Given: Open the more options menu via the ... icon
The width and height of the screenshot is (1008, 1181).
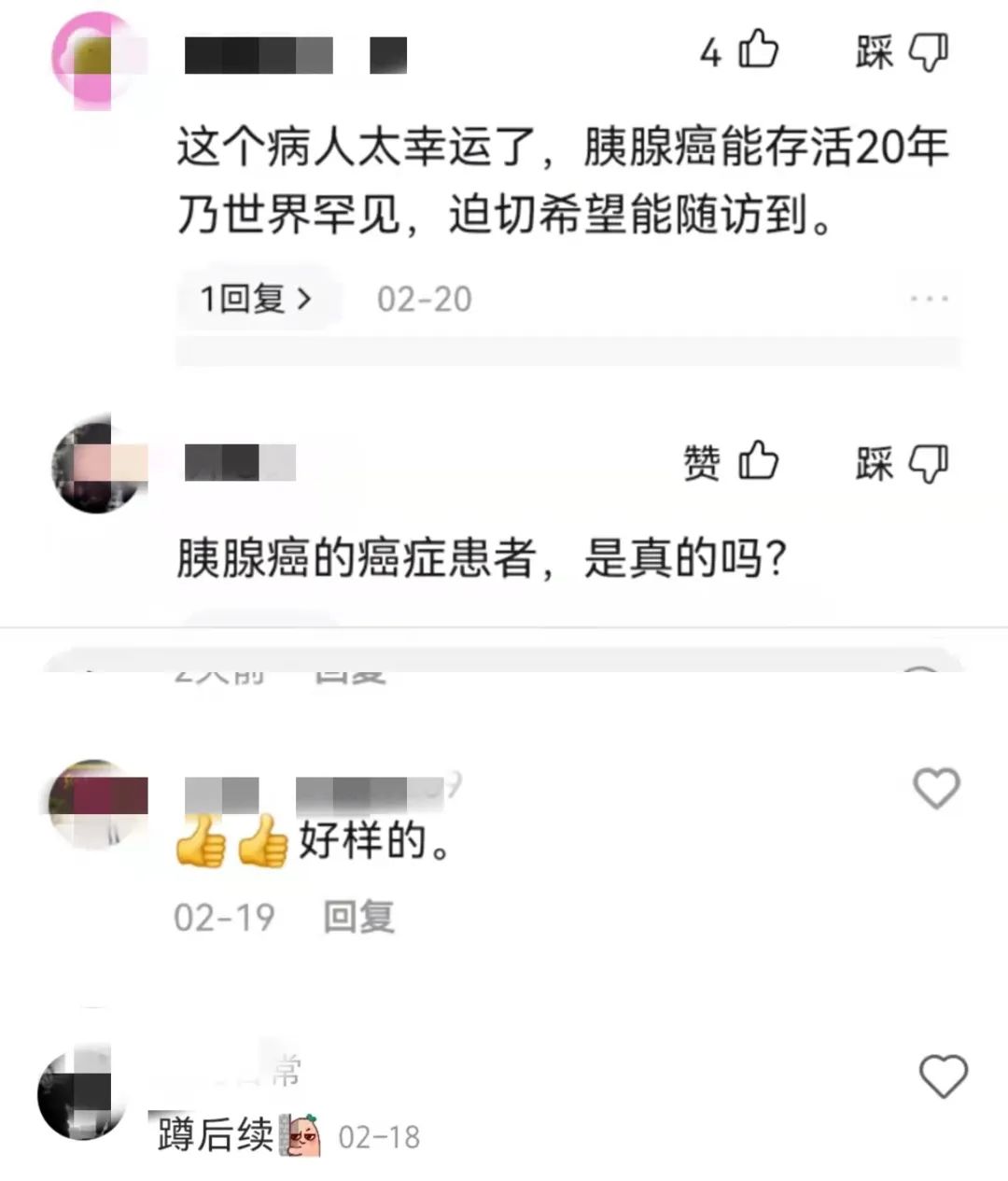Looking at the screenshot, I should [929, 299].
